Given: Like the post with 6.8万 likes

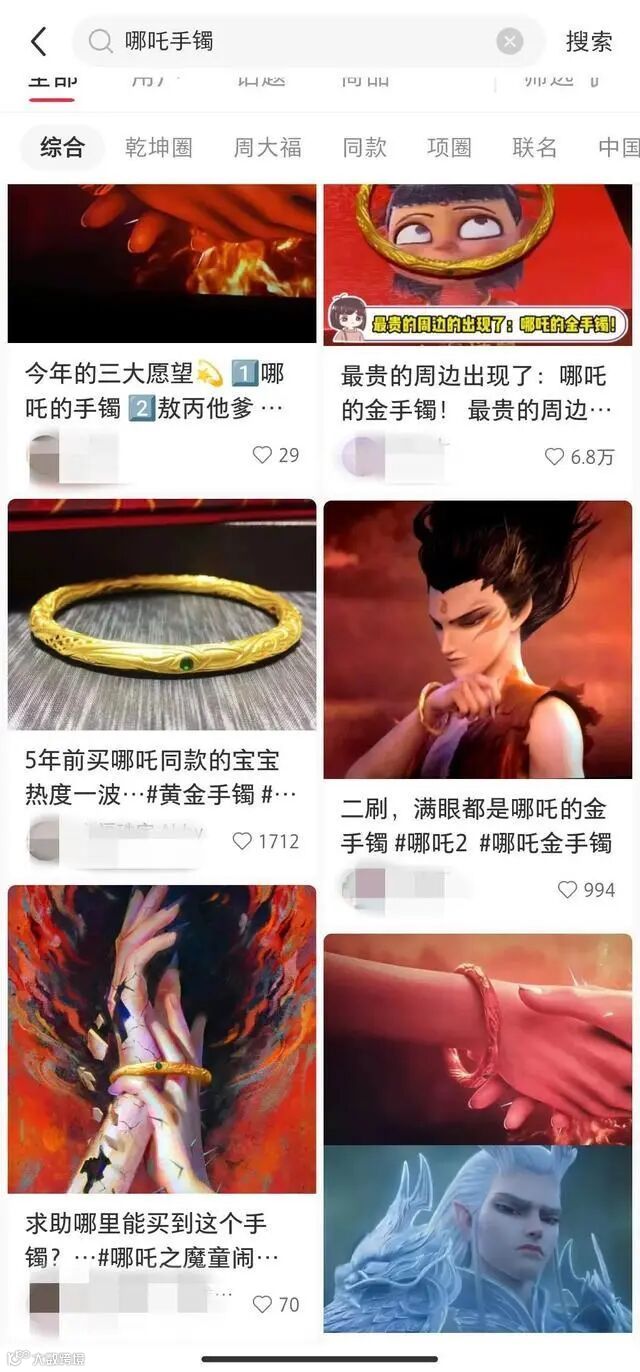Looking at the screenshot, I should pos(554,457).
